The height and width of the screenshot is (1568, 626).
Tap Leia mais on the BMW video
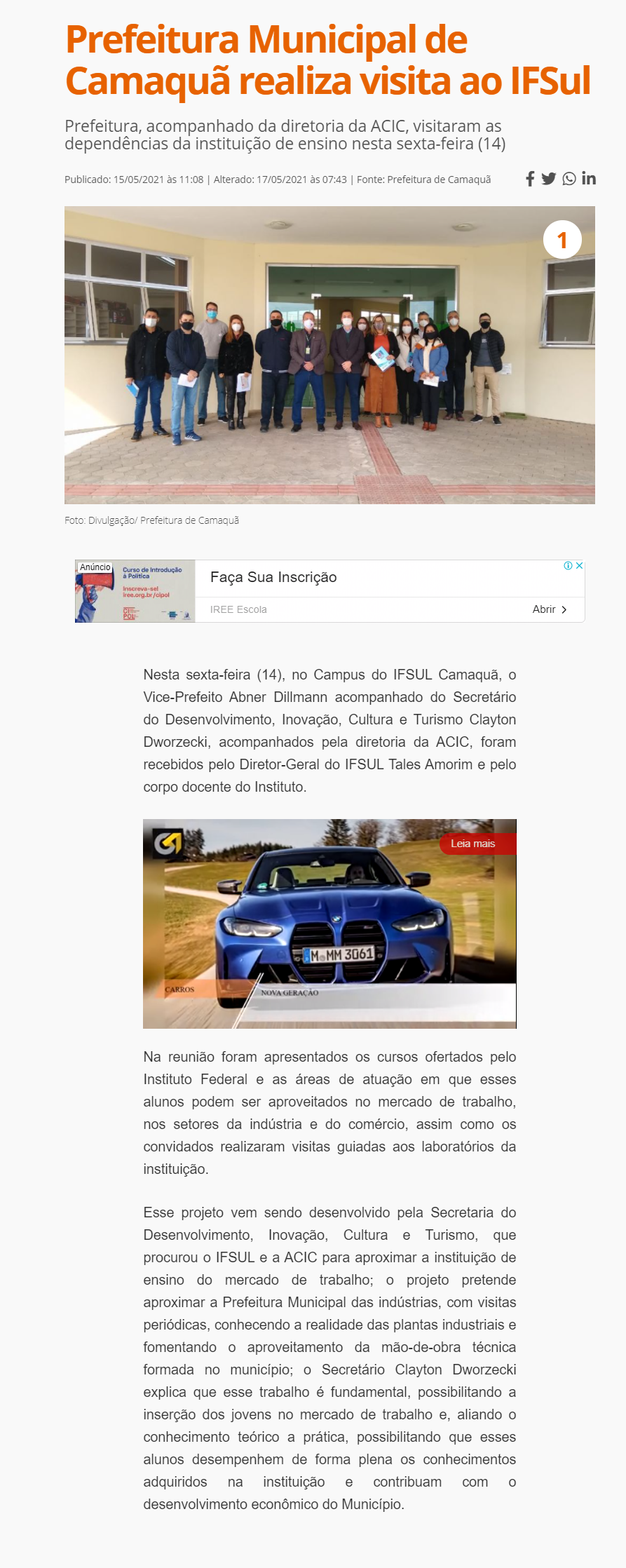(473, 844)
